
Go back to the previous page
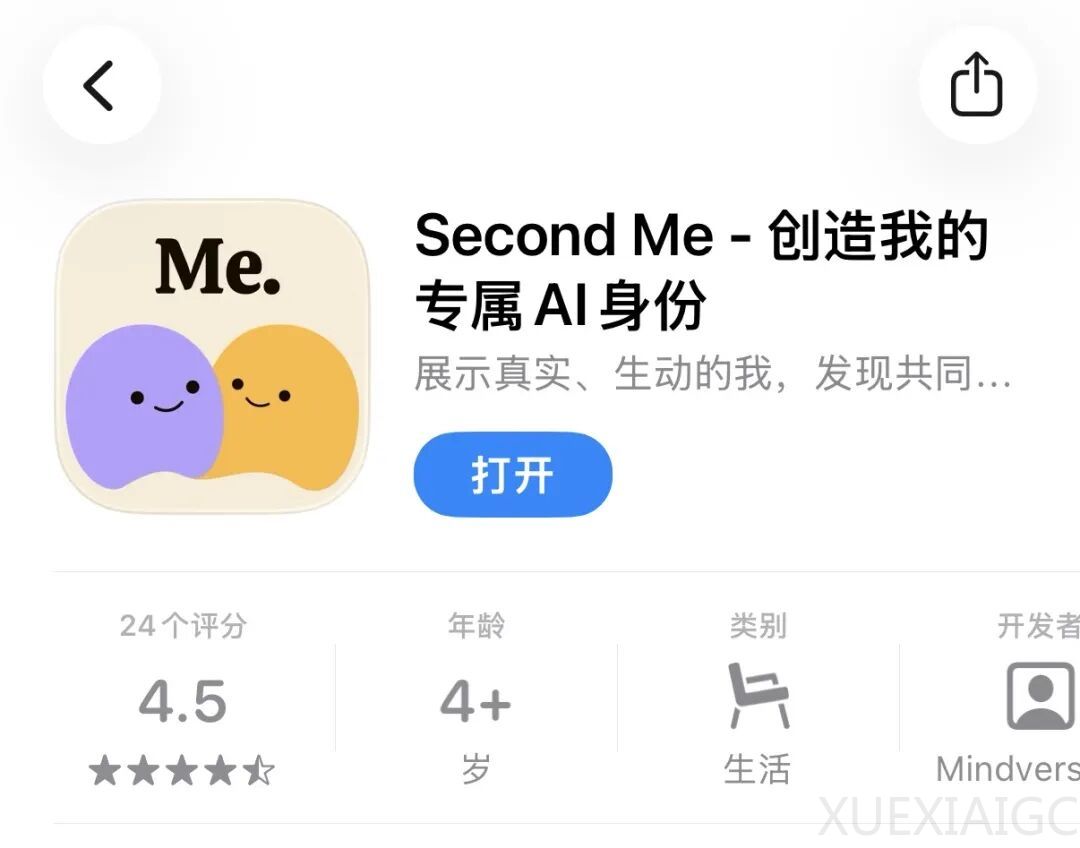pyautogui.click(x=100, y=86)
